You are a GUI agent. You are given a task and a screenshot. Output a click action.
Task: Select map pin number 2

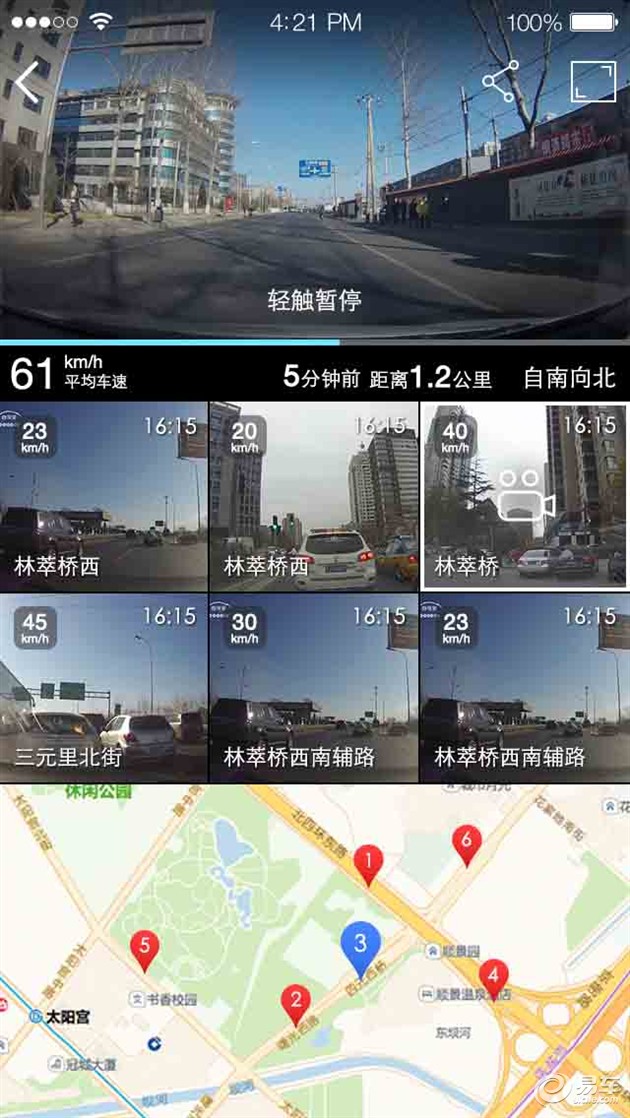(294, 1002)
